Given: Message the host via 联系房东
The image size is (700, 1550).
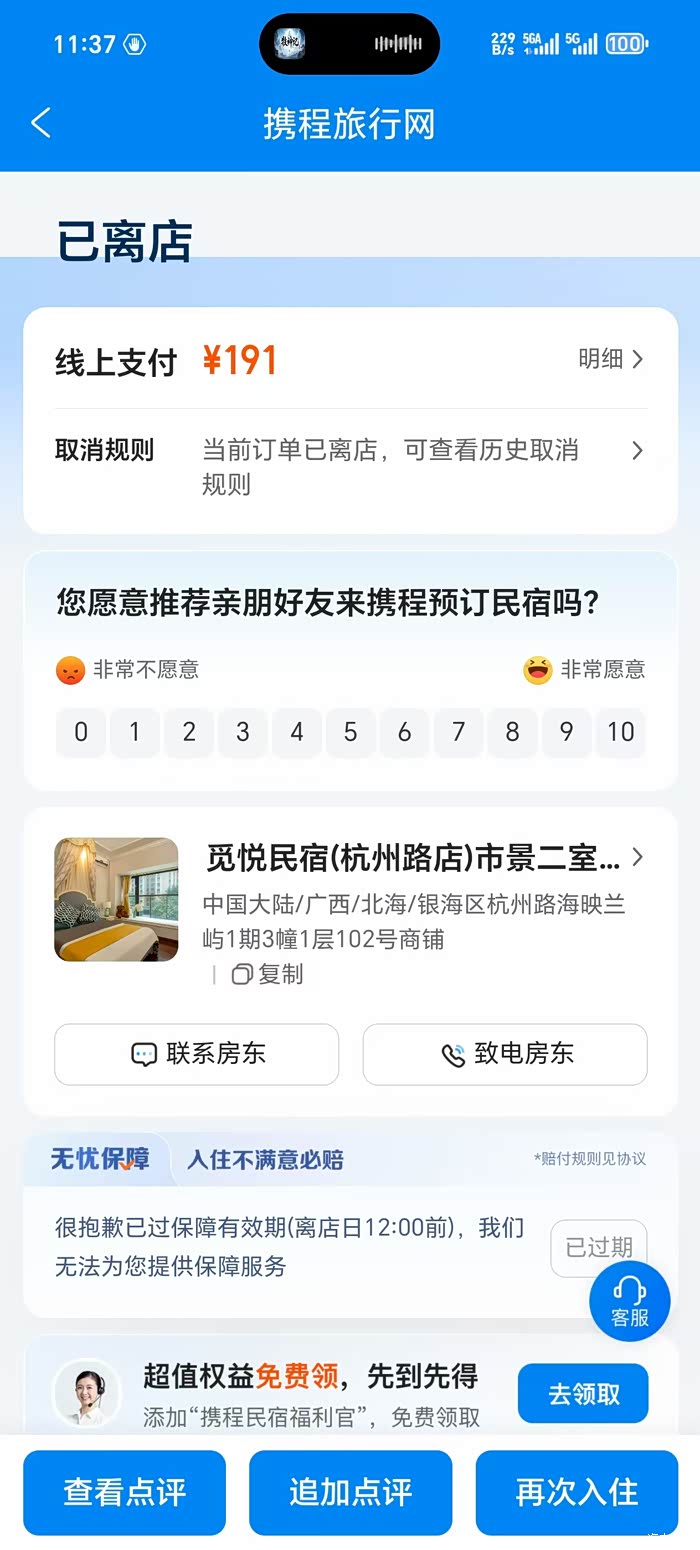Looking at the screenshot, I should [x=197, y=1054].
